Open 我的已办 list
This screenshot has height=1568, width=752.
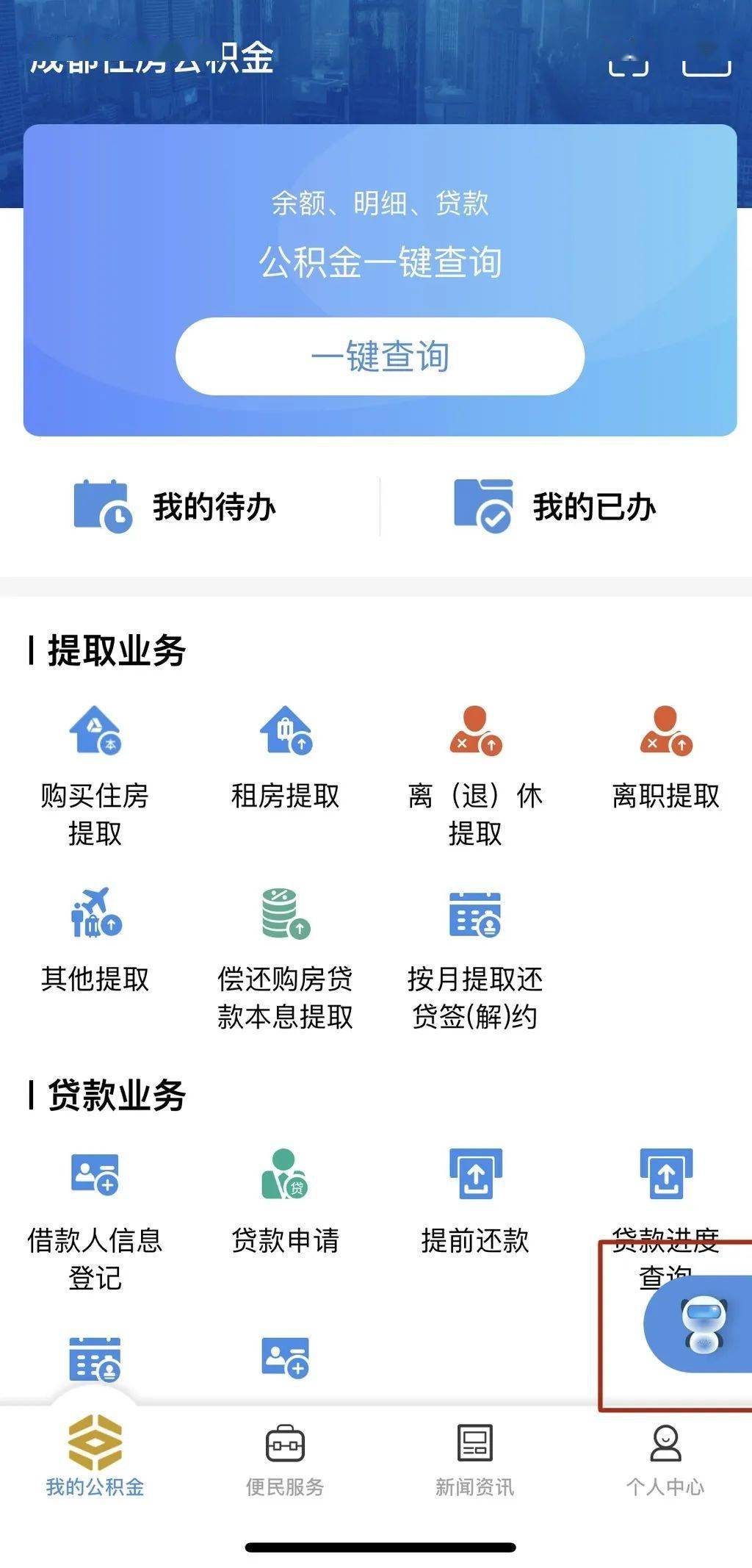(x=556, y=507)
